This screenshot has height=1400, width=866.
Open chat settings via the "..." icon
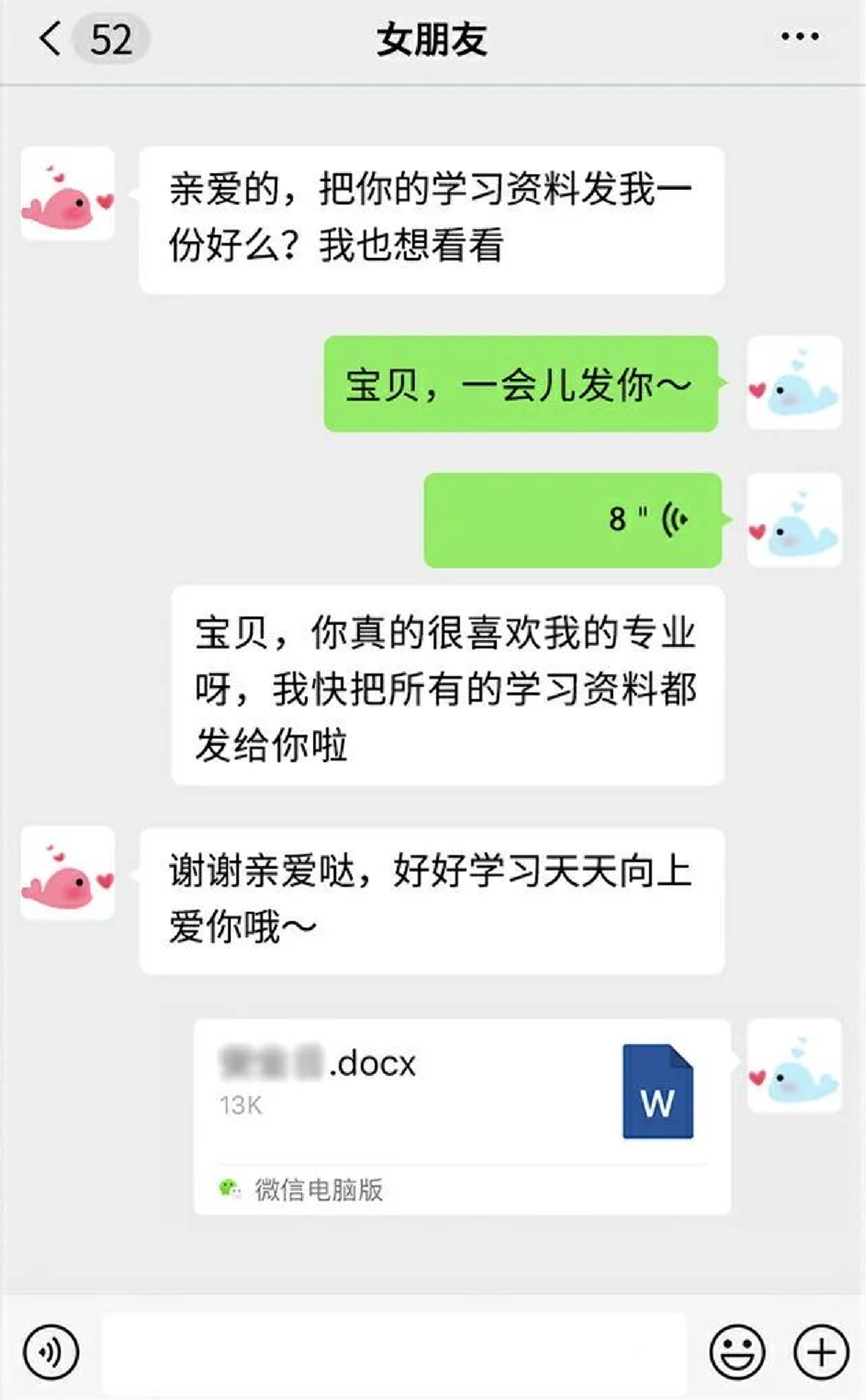pyautogui.click(x=800, y=36)
